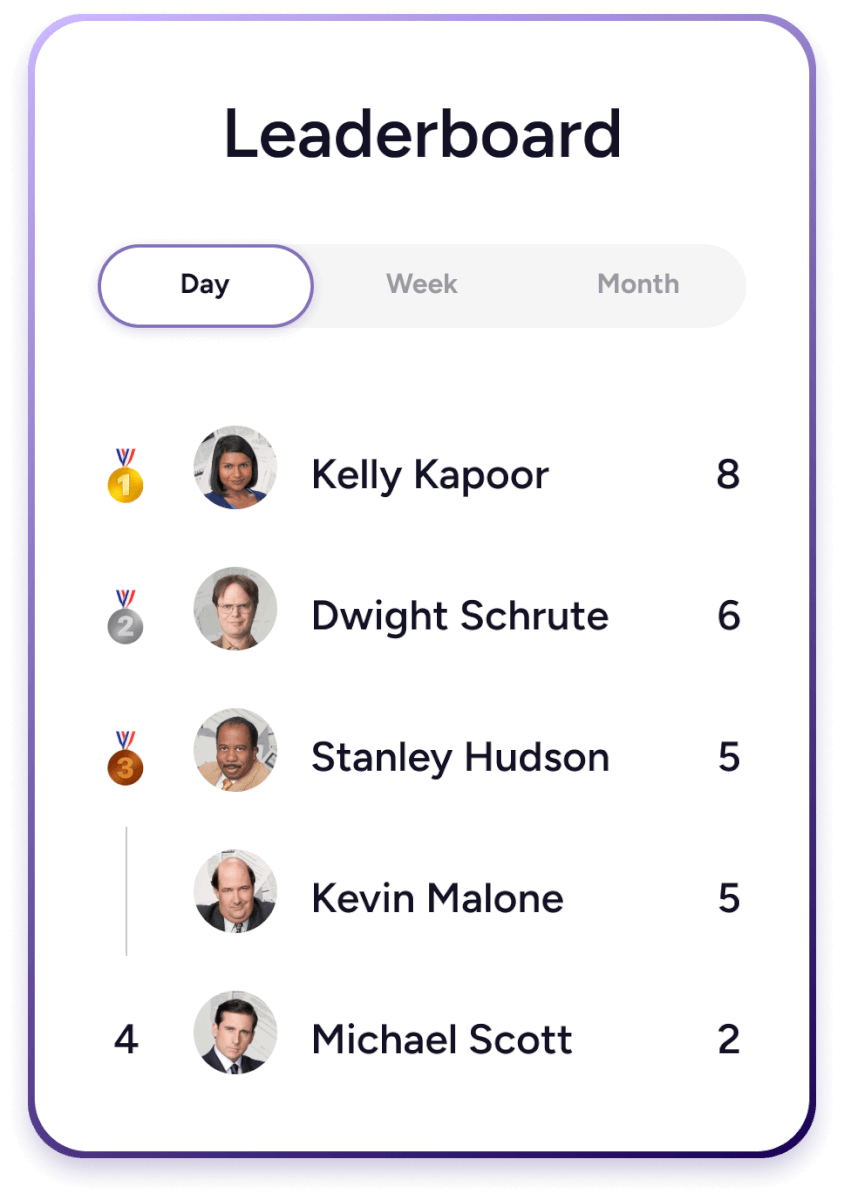Open Kevin Malone's leaderboard entry

click(x=437, y=898)
